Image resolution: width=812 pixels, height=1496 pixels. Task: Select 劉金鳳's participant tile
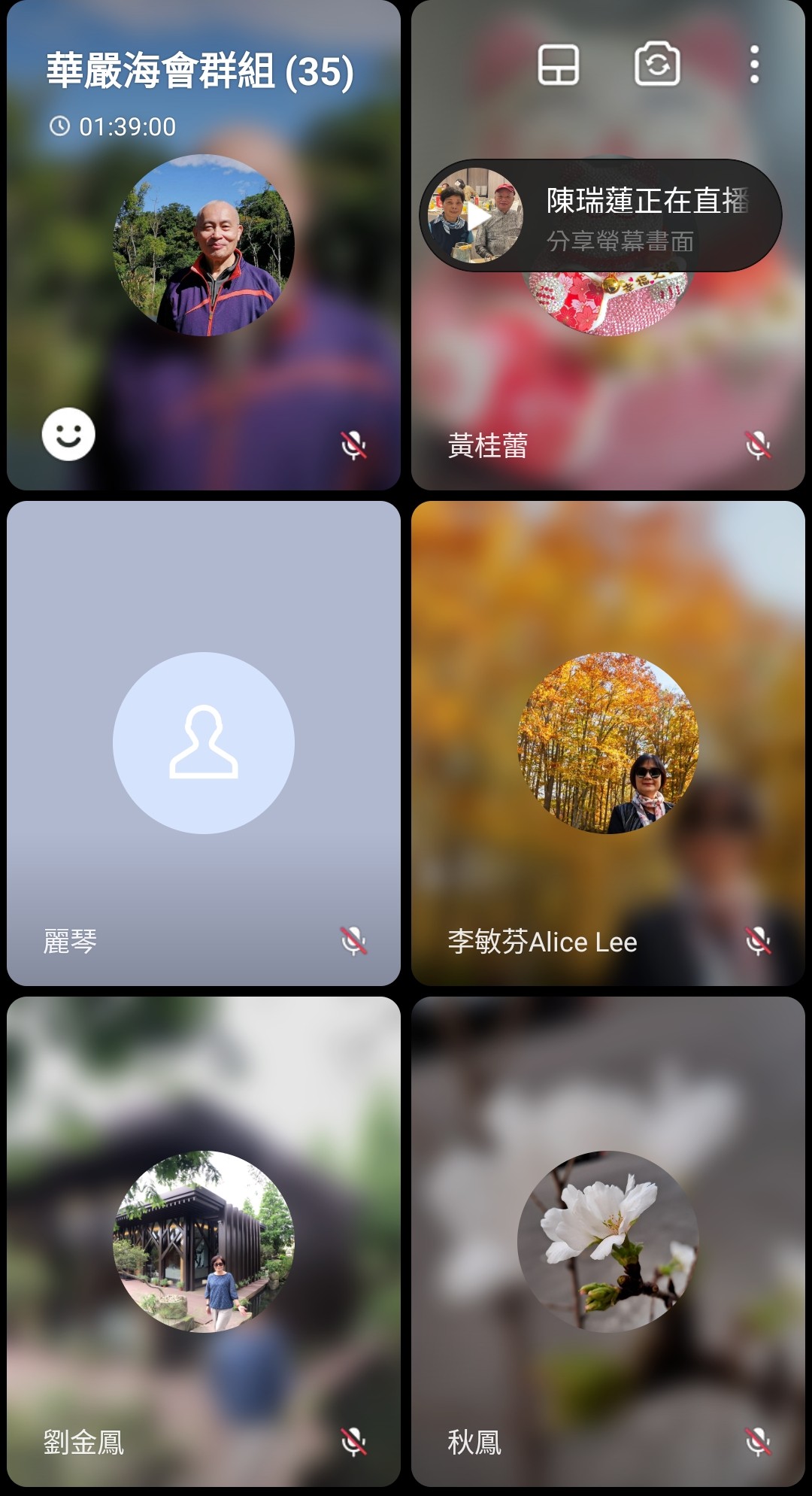(203, 1241)
